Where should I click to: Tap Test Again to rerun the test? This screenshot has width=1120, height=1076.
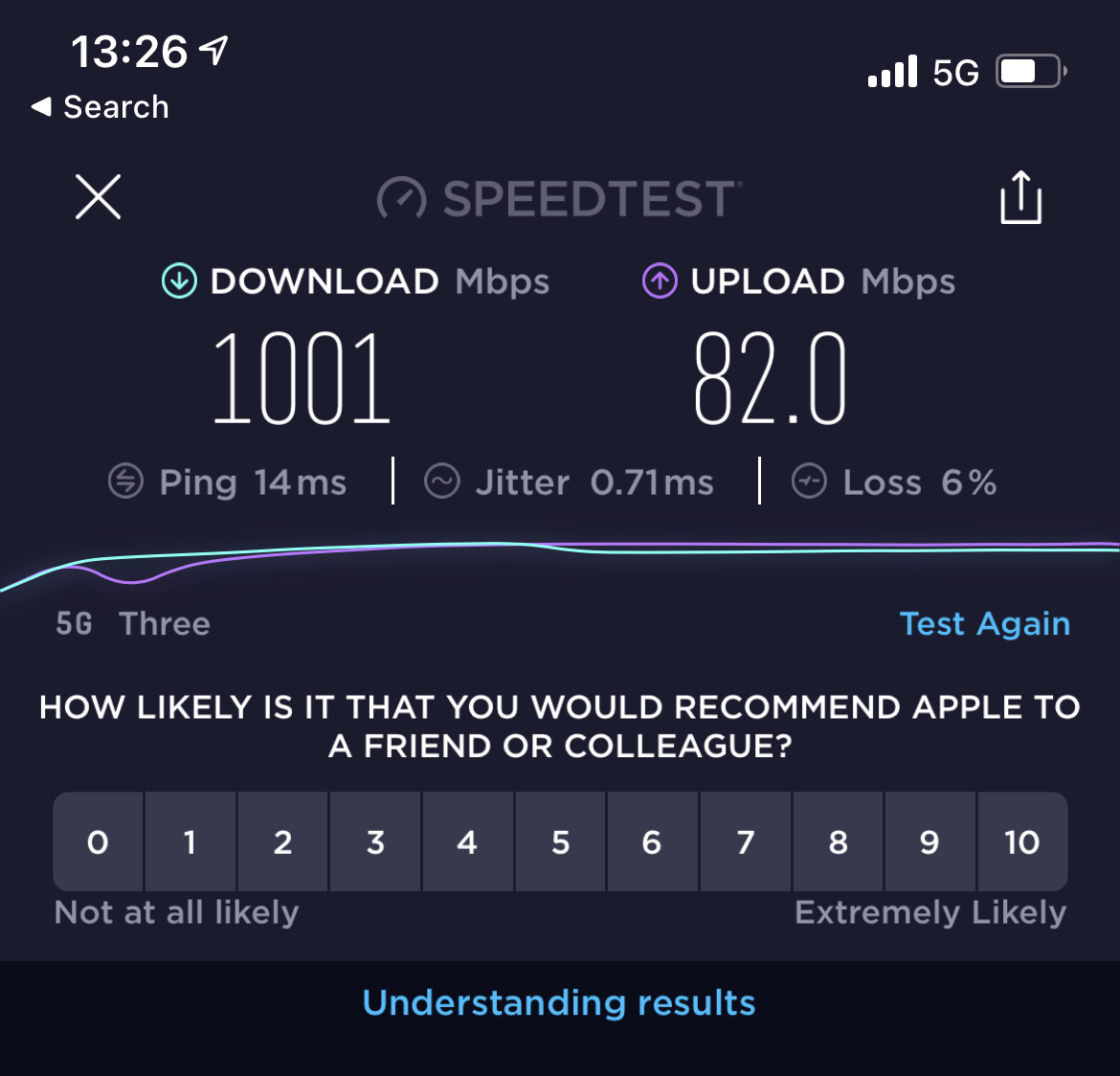[984, 624]
